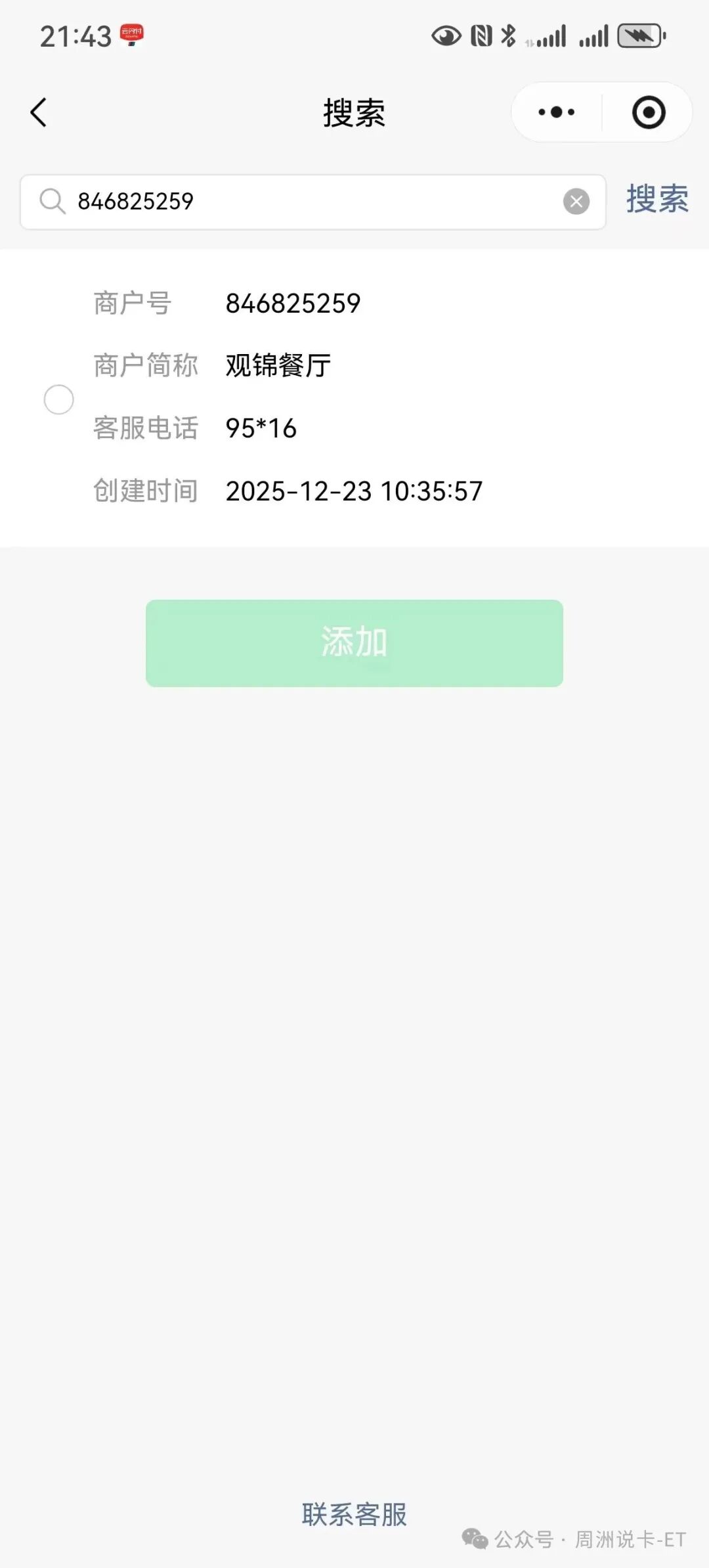Tap the back arrow to leave search
Screen dimensions: 709x1568
(38, 112)
